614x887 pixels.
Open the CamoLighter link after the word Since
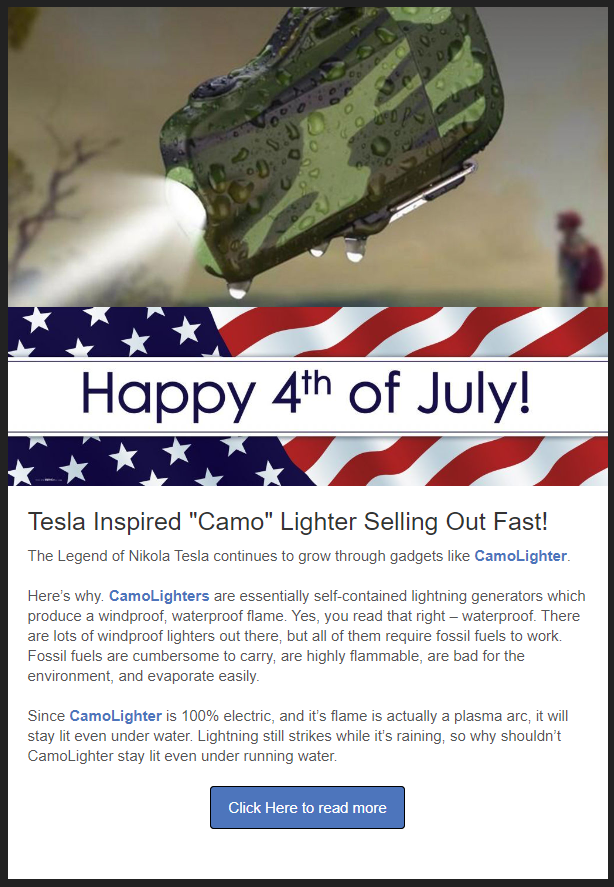[115, 716]
